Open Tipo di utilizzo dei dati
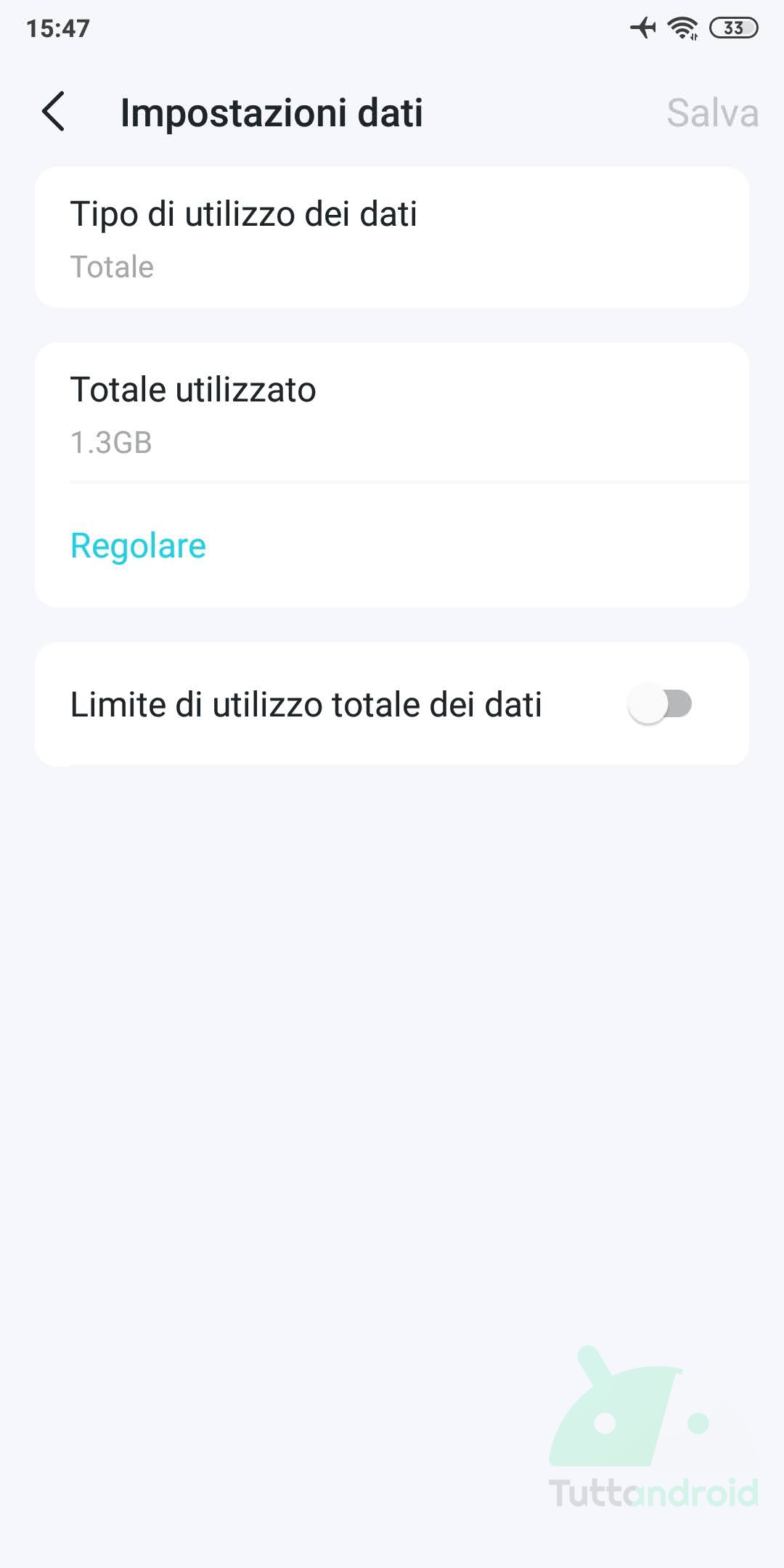The image size is (784, 1568). tap(392, 238)
